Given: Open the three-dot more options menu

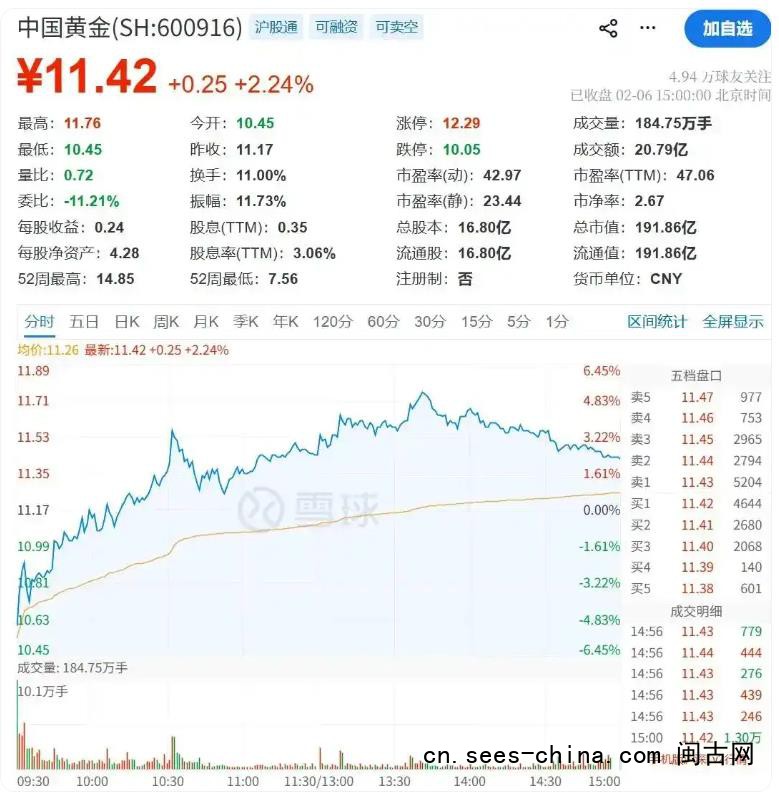Looking at the screenshot, I should tap(648, 28).
